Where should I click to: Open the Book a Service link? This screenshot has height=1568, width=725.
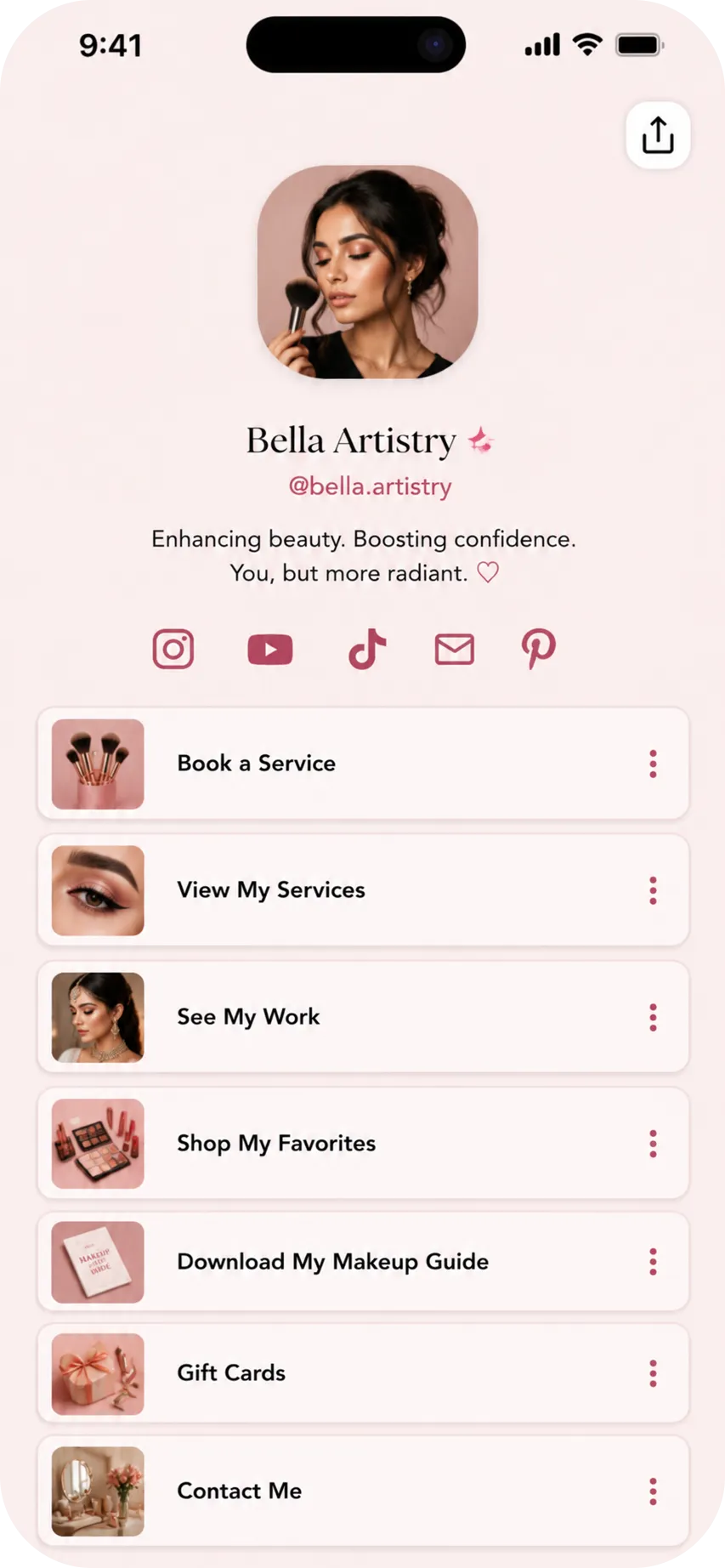363,764
